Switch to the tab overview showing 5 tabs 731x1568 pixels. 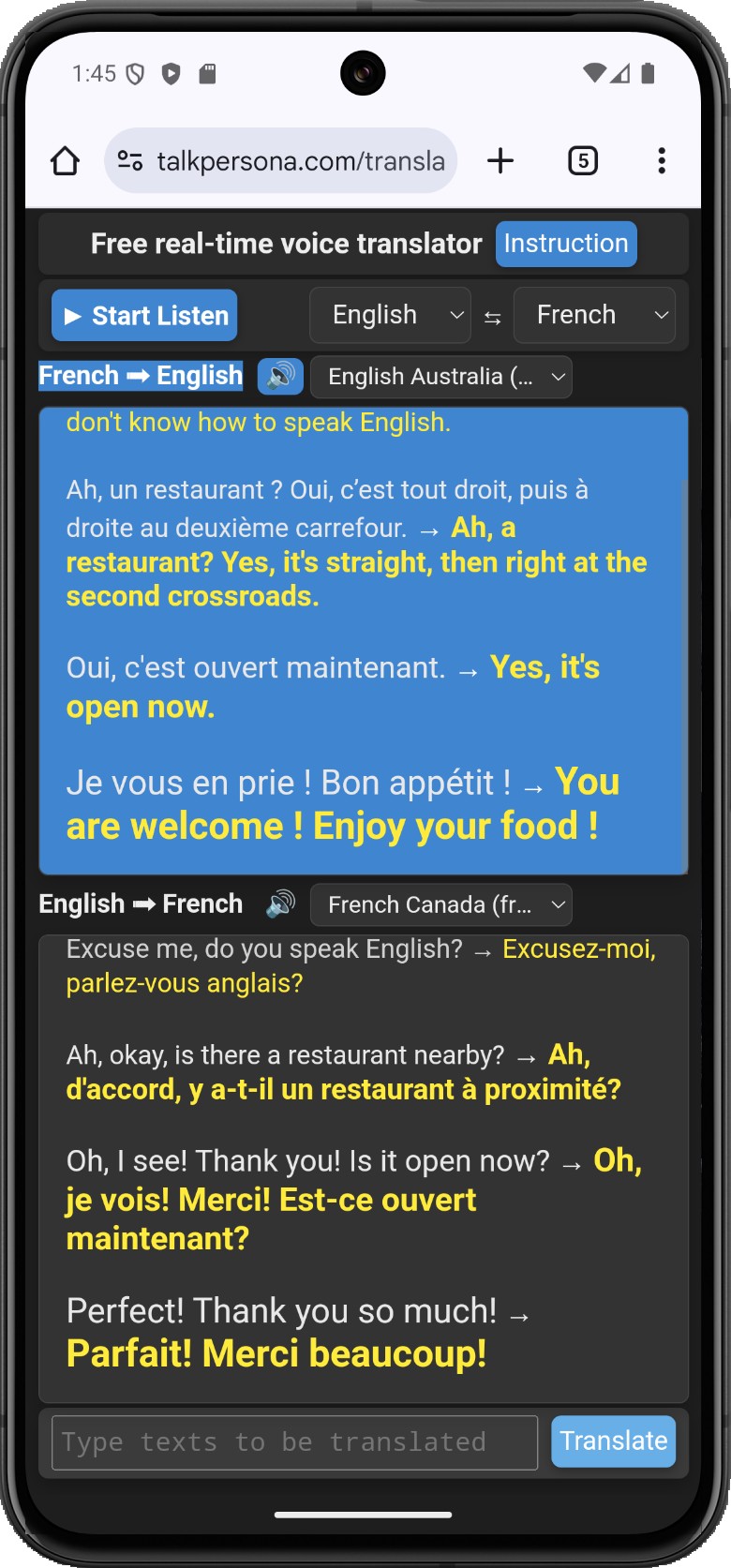tap(583, 160)
